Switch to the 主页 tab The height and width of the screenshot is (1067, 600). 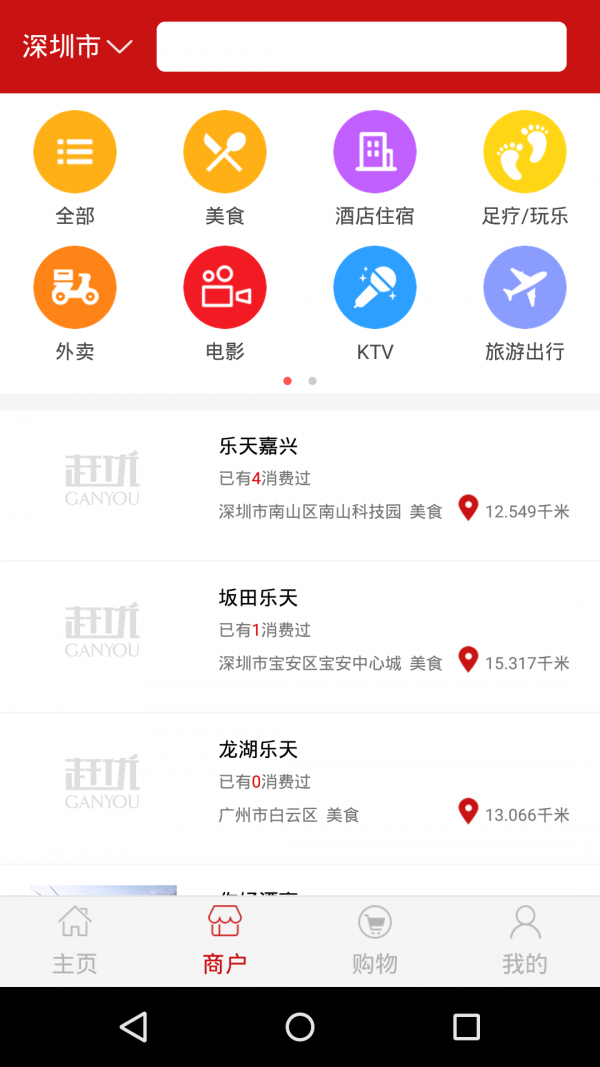click(x=75, y=940)
